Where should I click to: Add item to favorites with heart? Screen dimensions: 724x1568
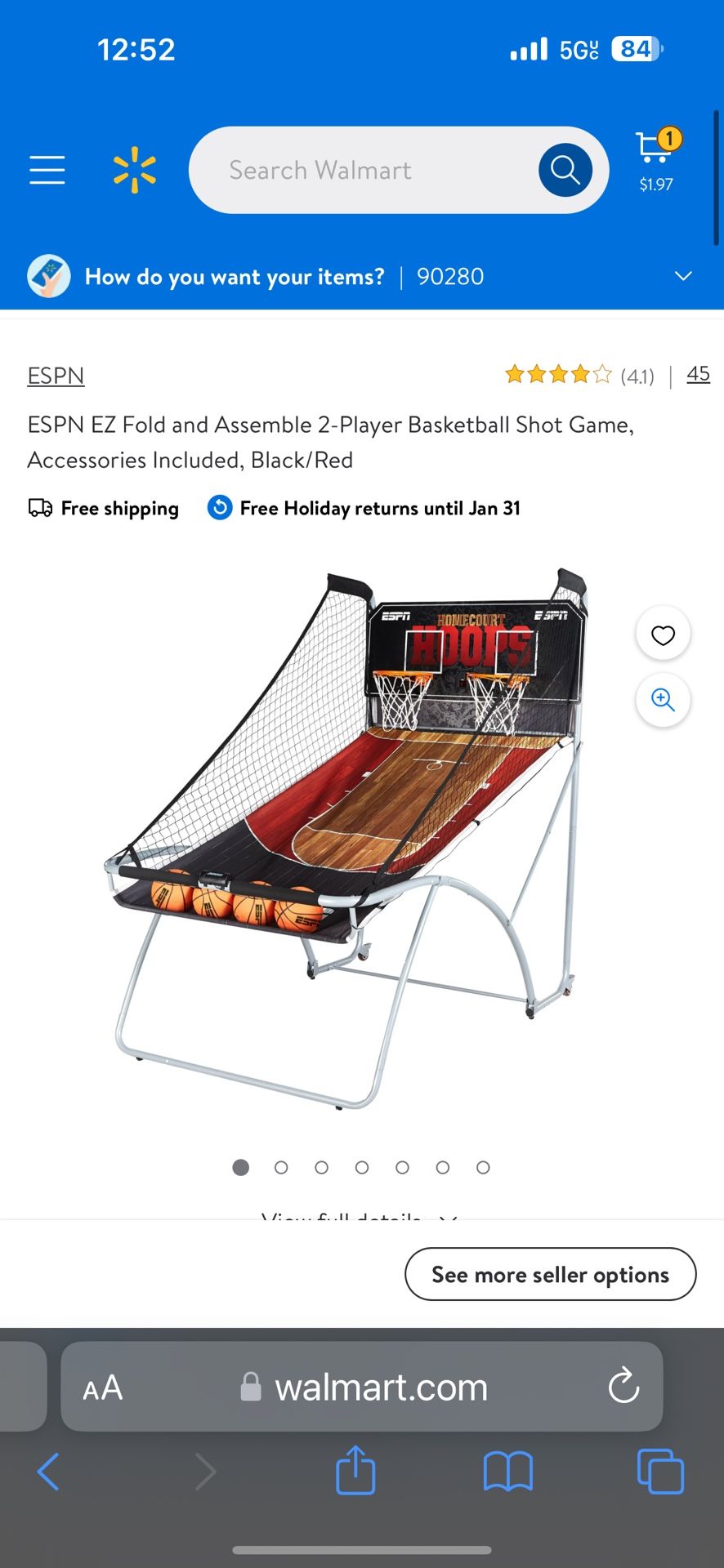[x=663, y=635]
